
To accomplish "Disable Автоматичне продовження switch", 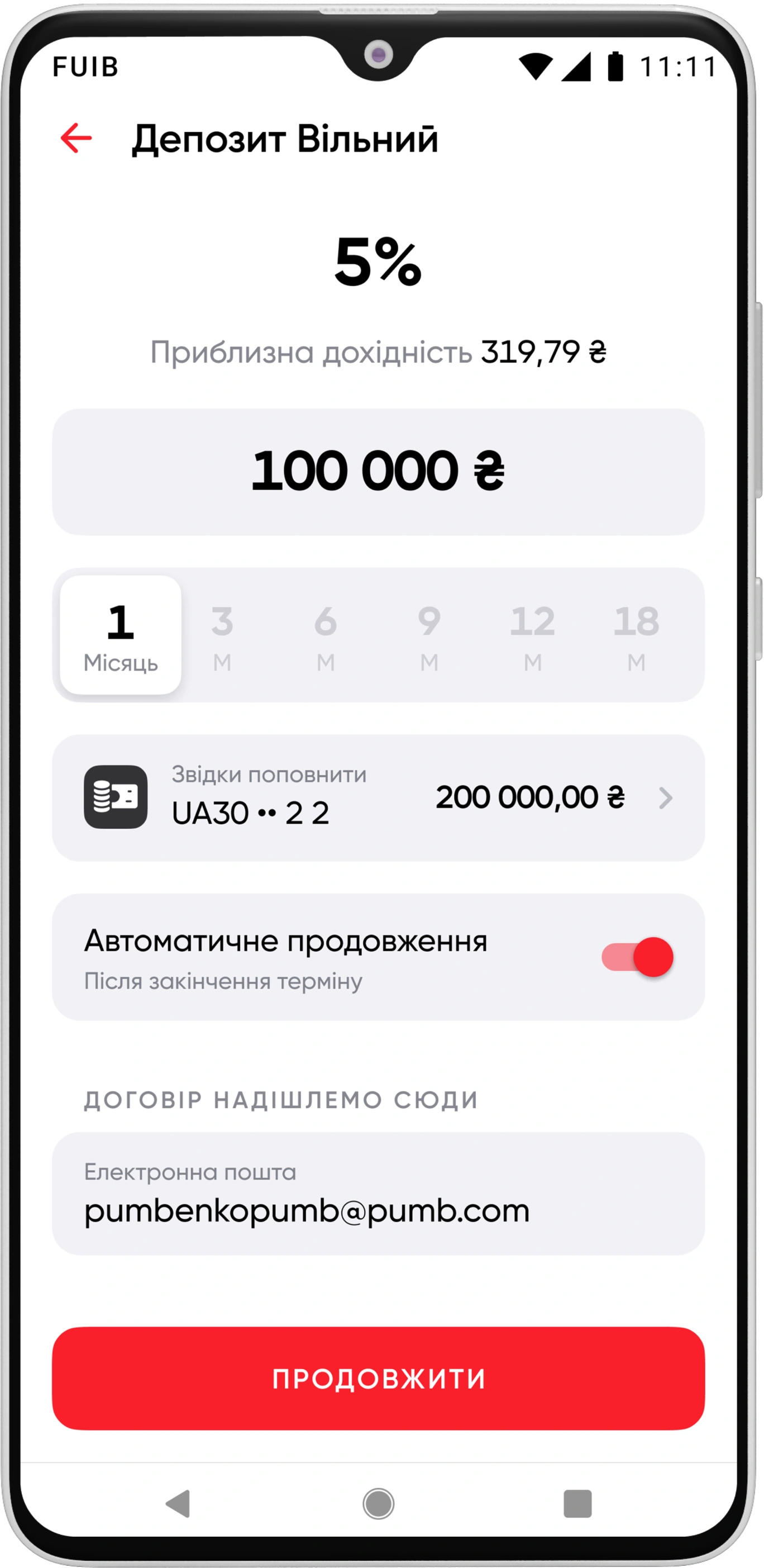I will [x=637, y=957].
